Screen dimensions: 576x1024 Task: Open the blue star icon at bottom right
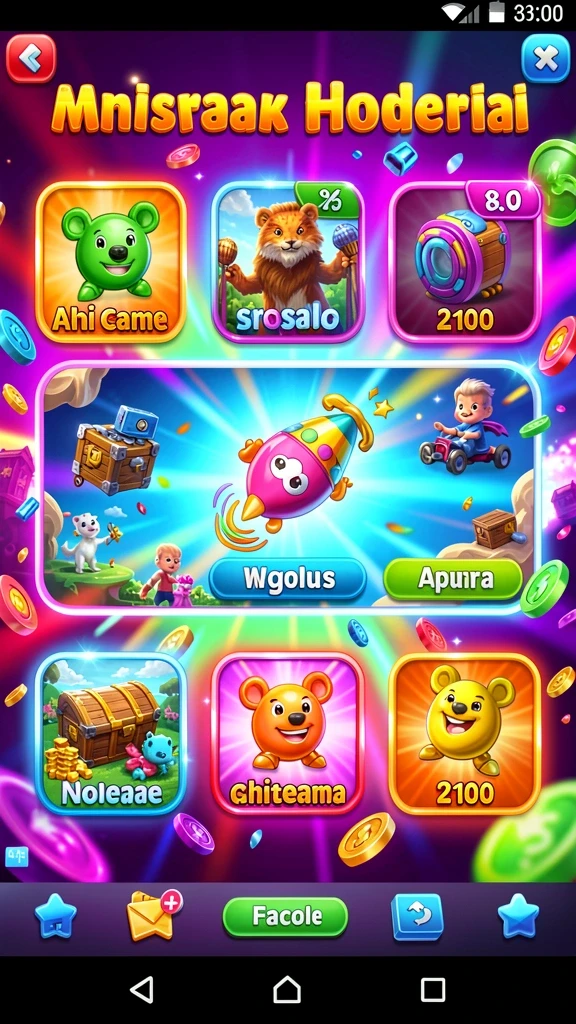[x=519, y=916]
